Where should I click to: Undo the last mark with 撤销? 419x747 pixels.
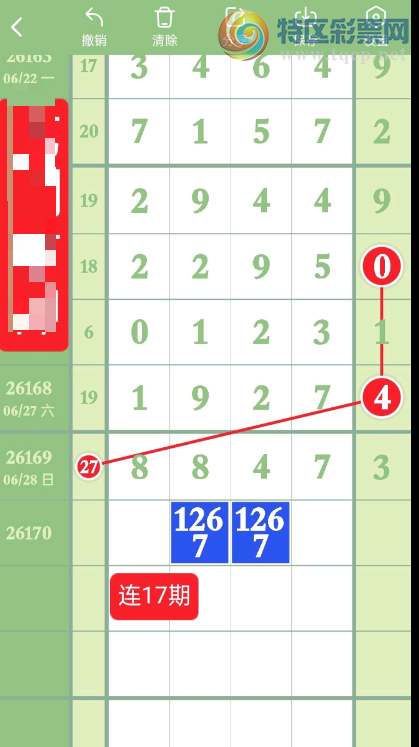tap(93, 27)
